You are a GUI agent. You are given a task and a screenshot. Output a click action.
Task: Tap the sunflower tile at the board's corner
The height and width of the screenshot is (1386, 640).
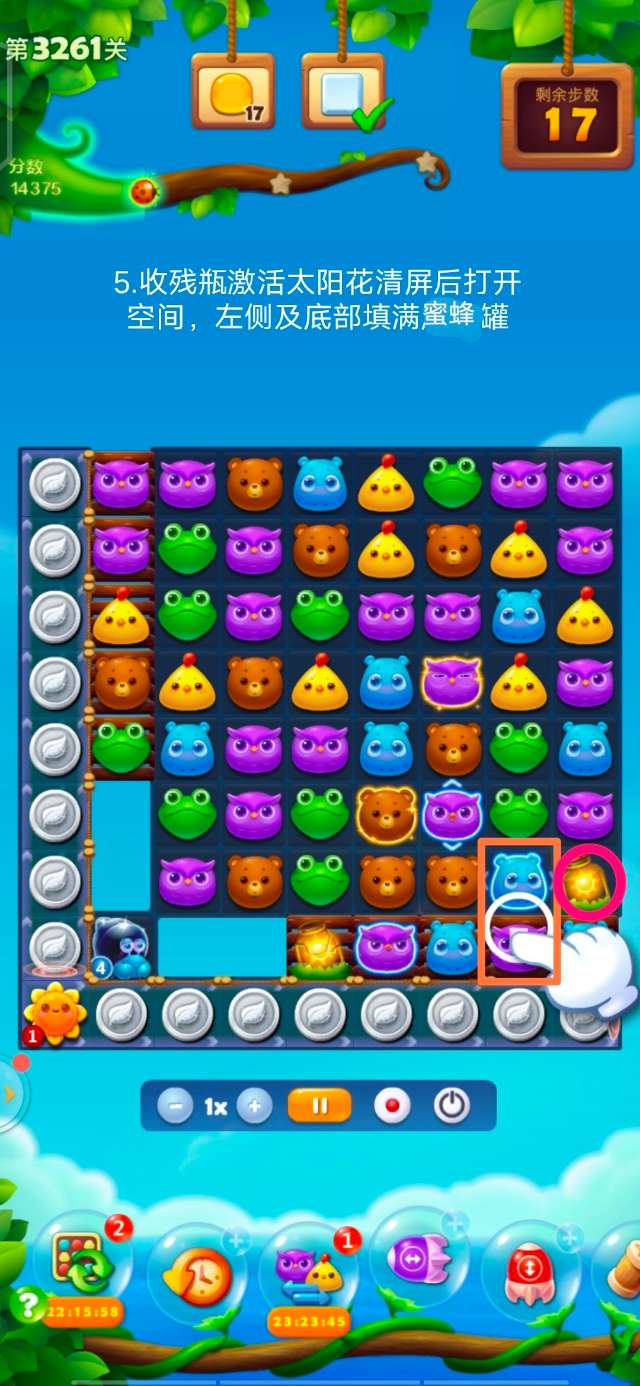click(55, 1013)
